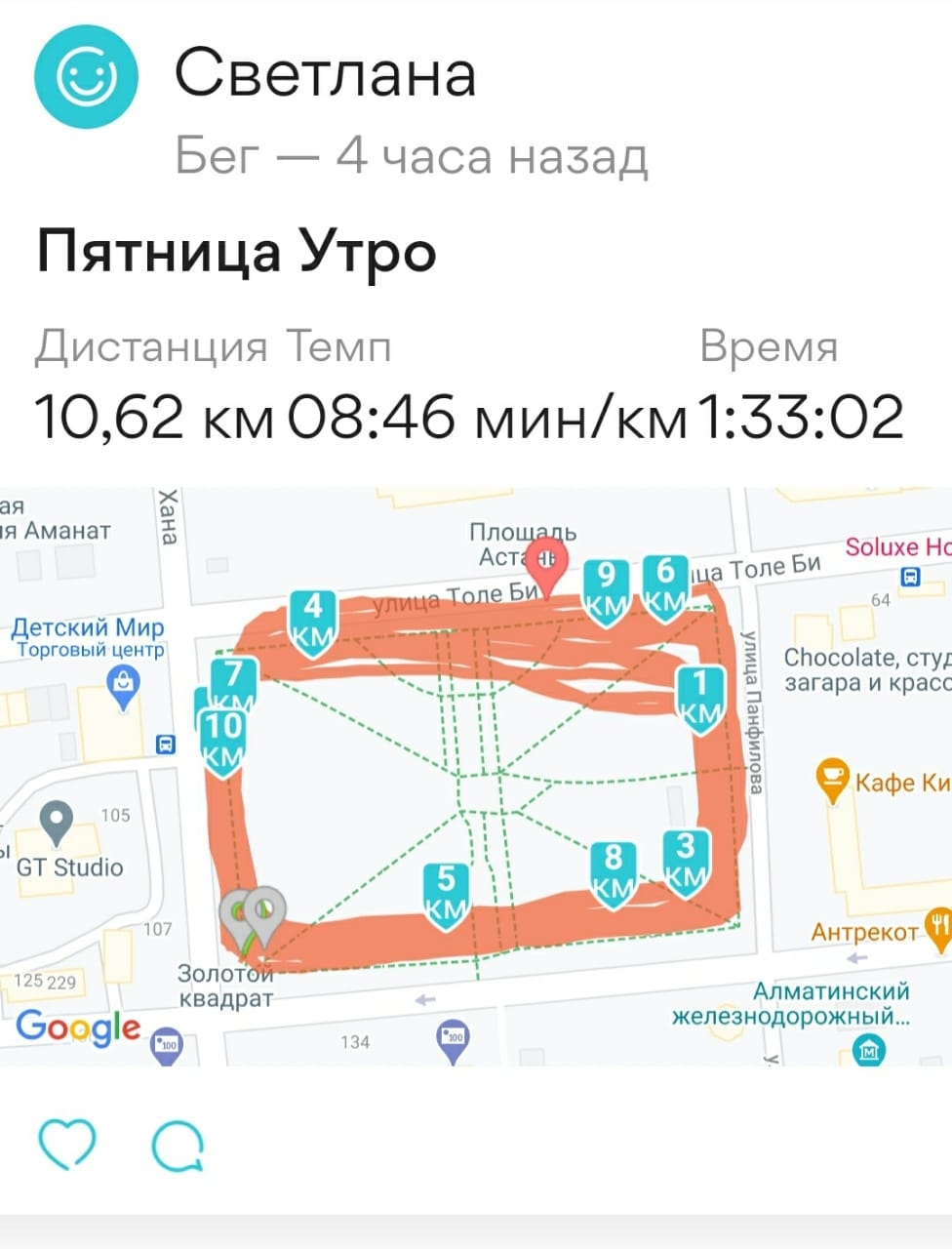The width and height of the screenshot is (952, 1249).
Task: Comment on the Пятница Утро activity
Action: pos(178,1145)
